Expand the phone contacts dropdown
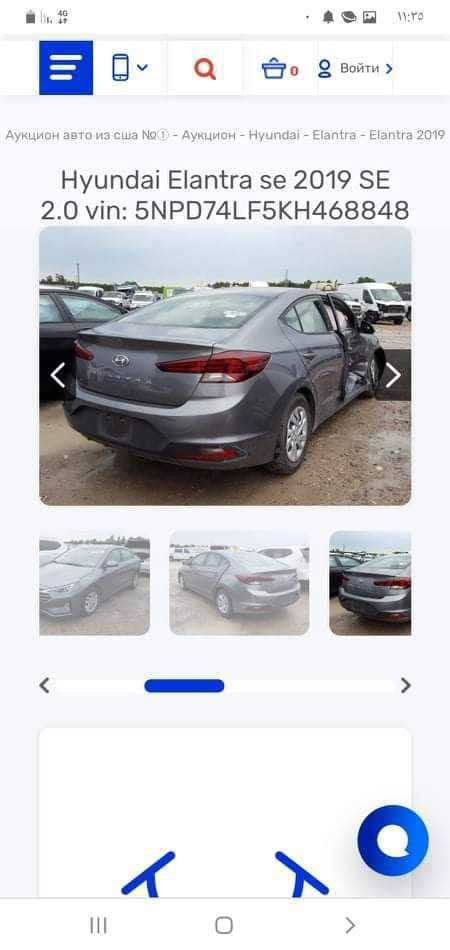450x950 pixels. pyautogui.click(x=130, y=67)
